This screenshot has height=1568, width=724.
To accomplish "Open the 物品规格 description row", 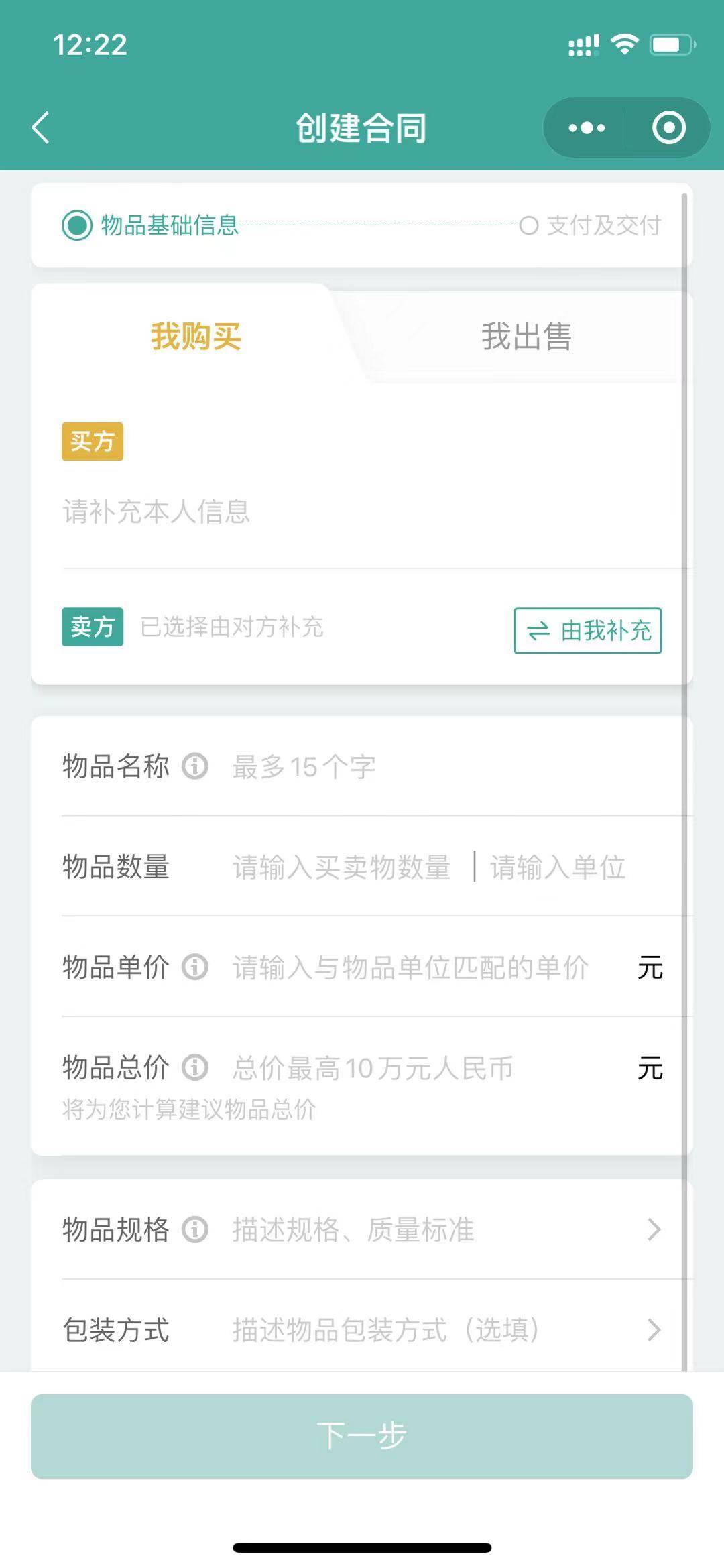I will click(362, 1229).
